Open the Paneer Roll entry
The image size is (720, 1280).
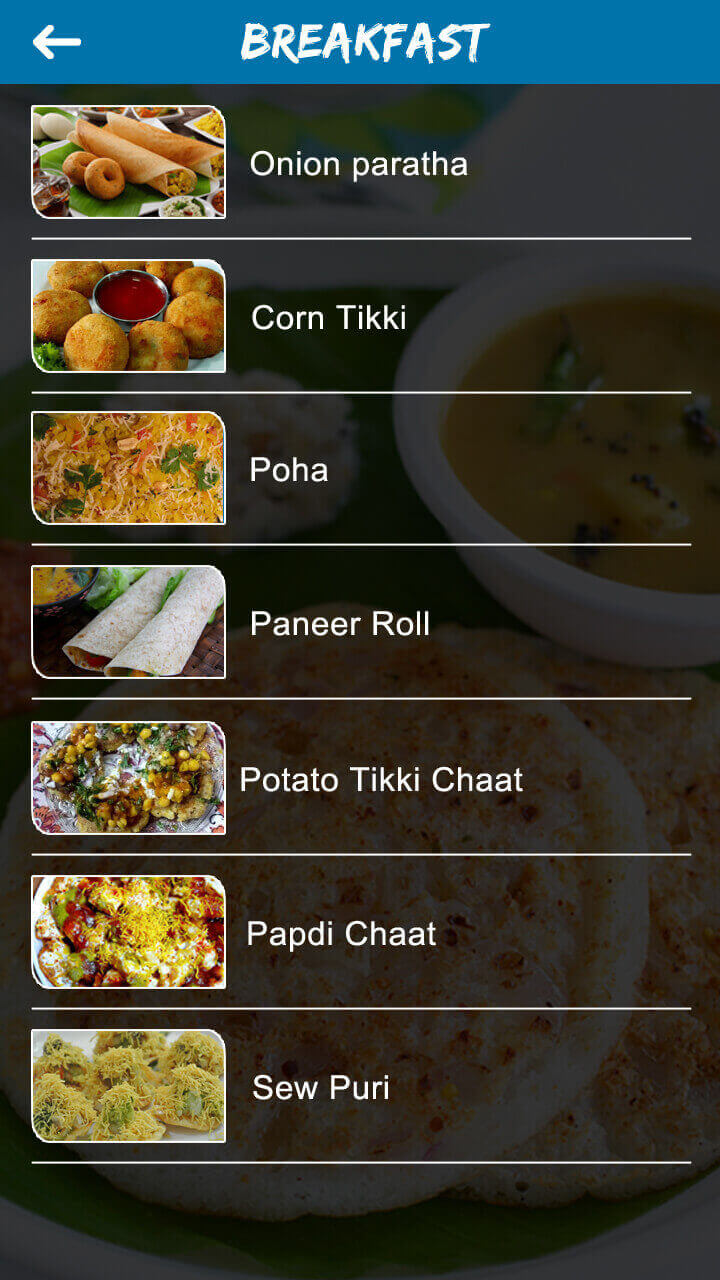[339, 624]
